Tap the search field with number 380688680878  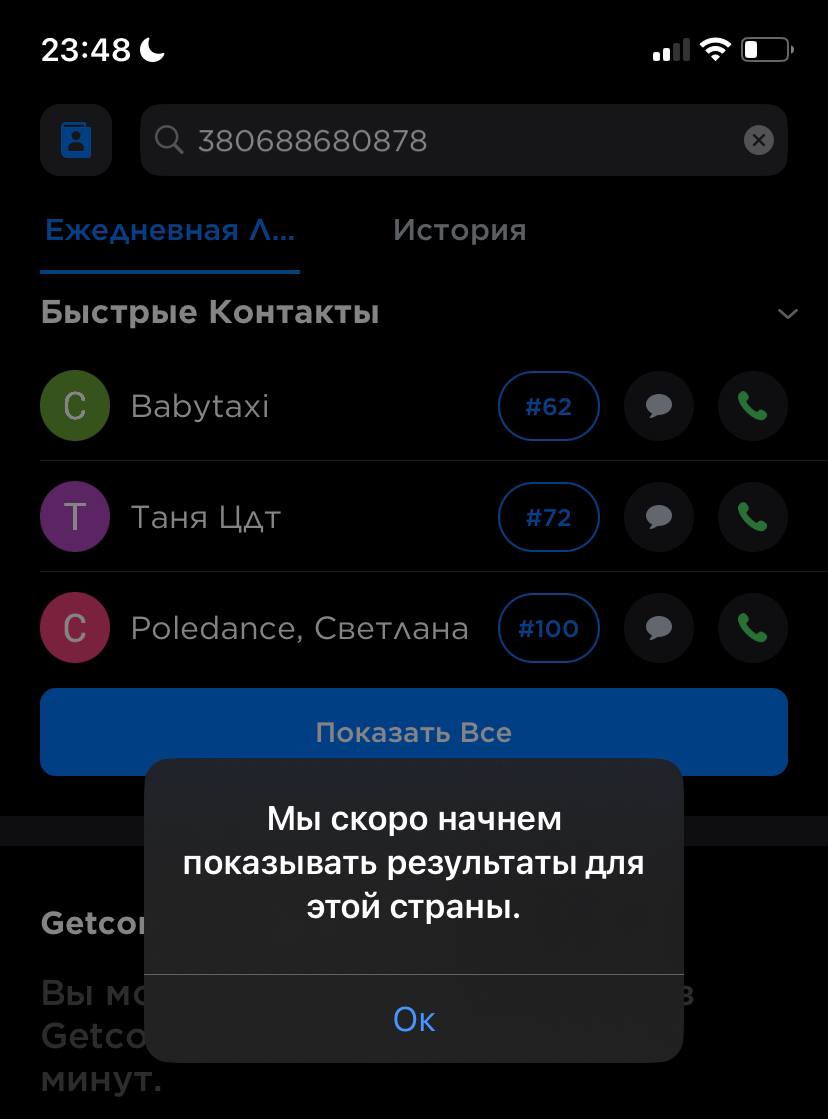click(440, 141)
